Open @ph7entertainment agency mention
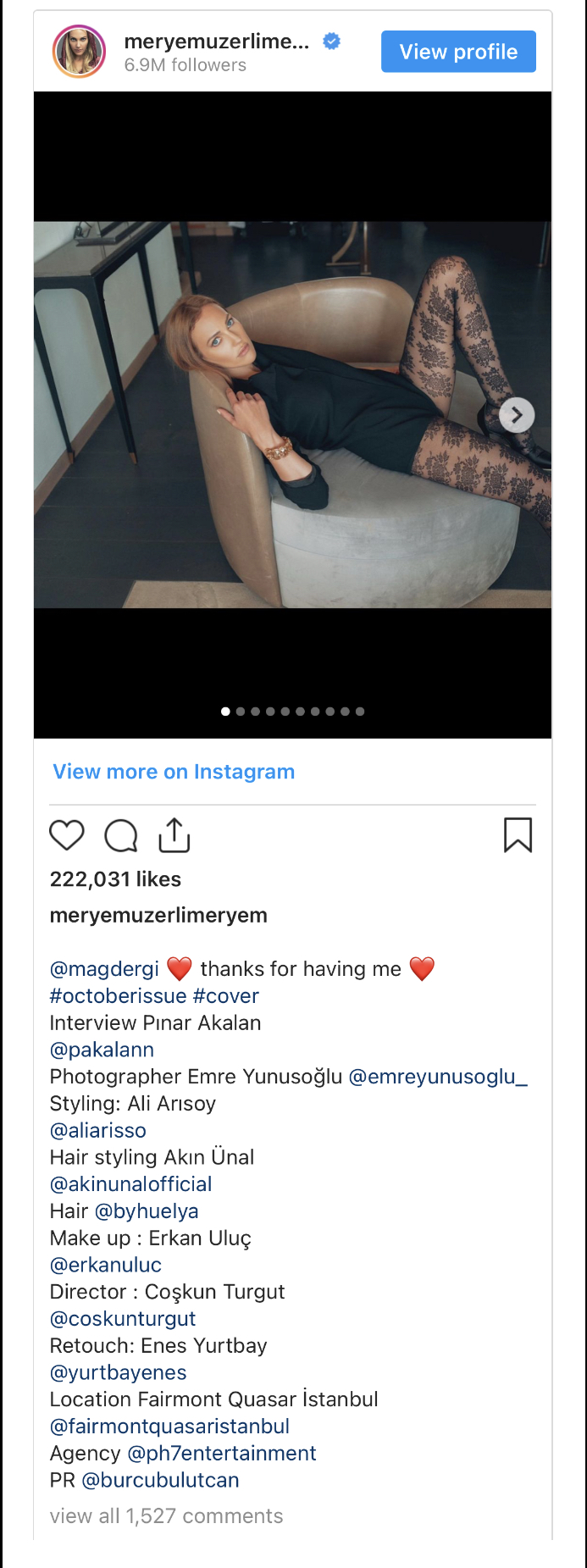This screenshot has width=587, height=1568. pos(222,1454)
